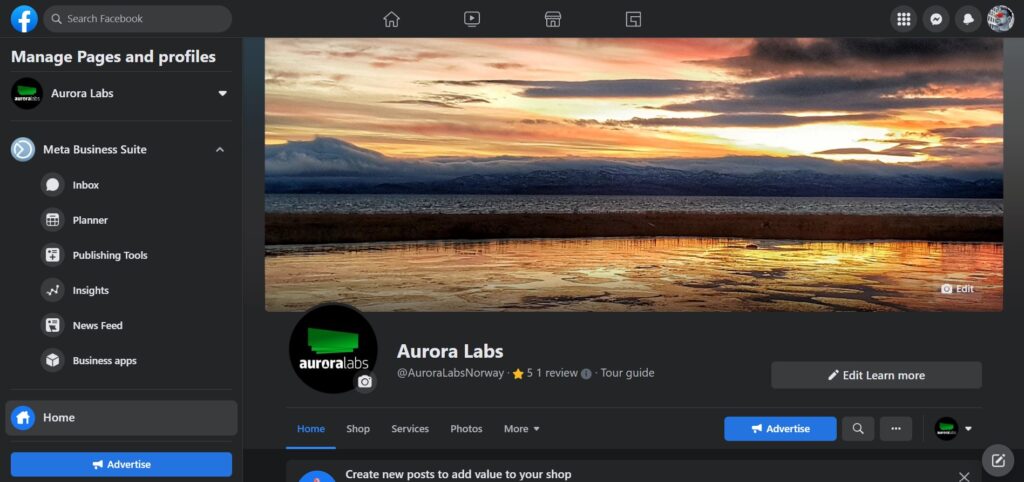Screen dimensions: 1024x482
Task: Dismiss the Create new posts banner
Action: coord(964,477)
